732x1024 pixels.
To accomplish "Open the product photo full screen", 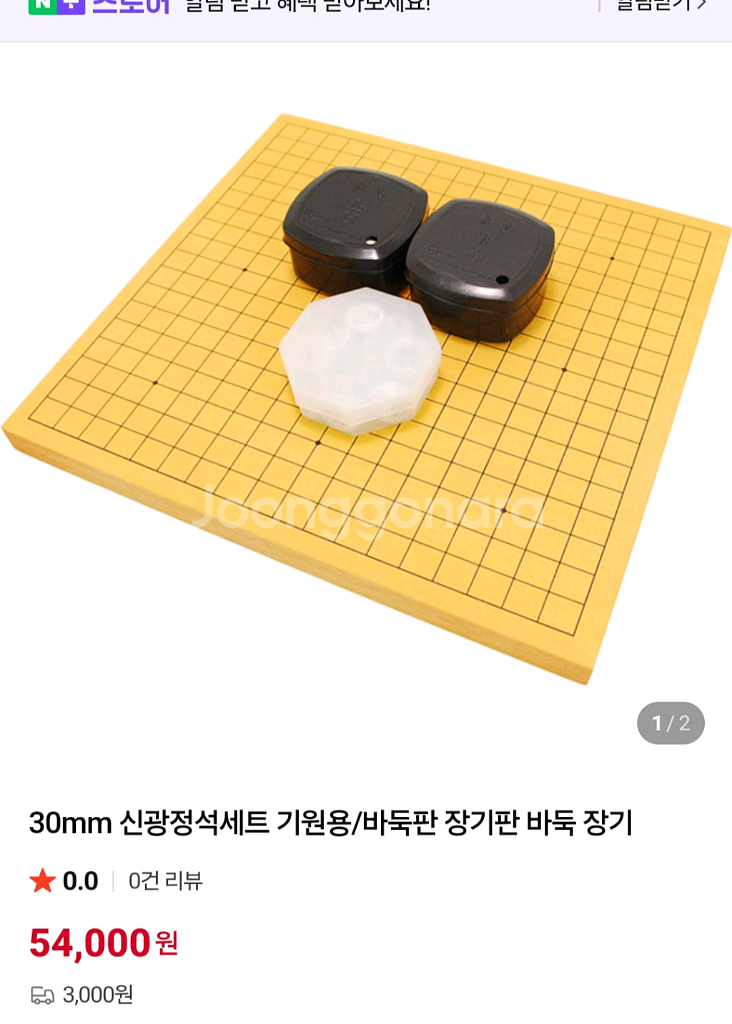I will (x=366, y=400).
